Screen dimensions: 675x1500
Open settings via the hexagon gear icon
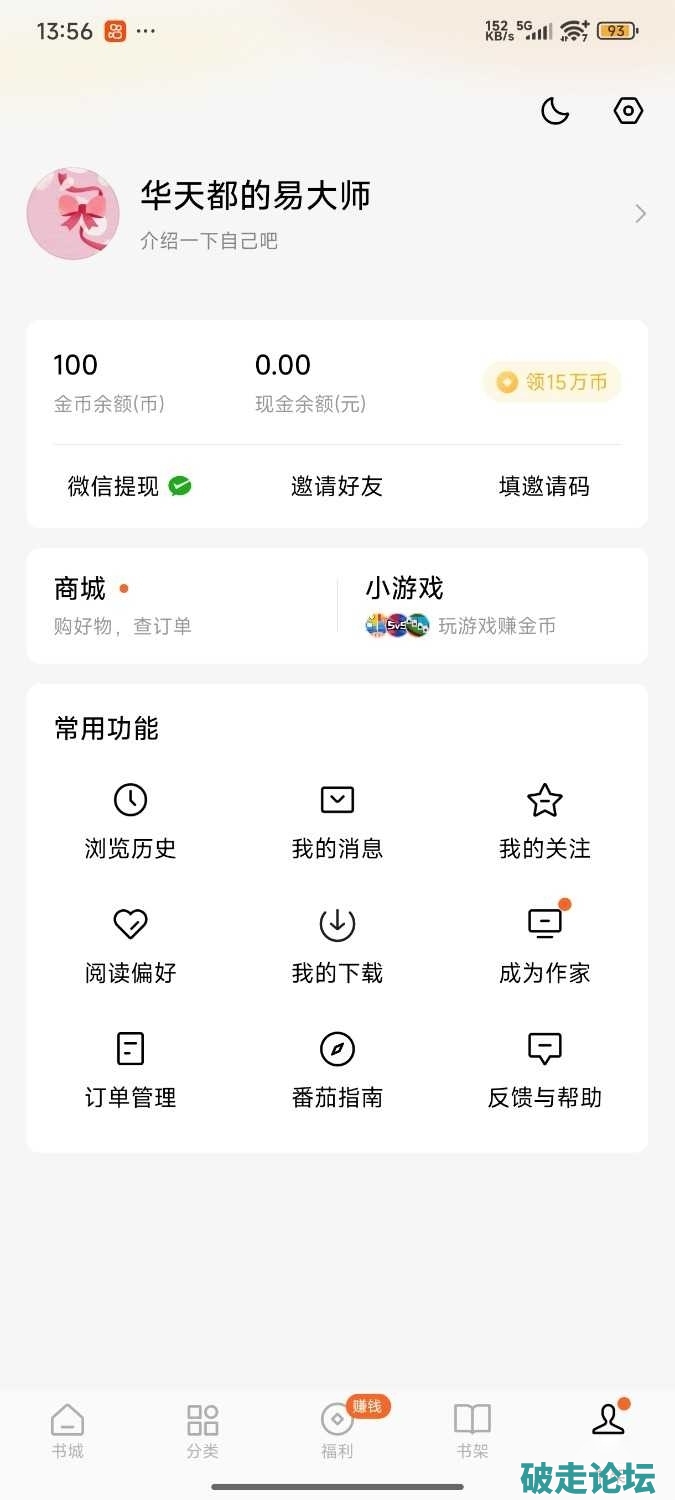pos(628,111)
